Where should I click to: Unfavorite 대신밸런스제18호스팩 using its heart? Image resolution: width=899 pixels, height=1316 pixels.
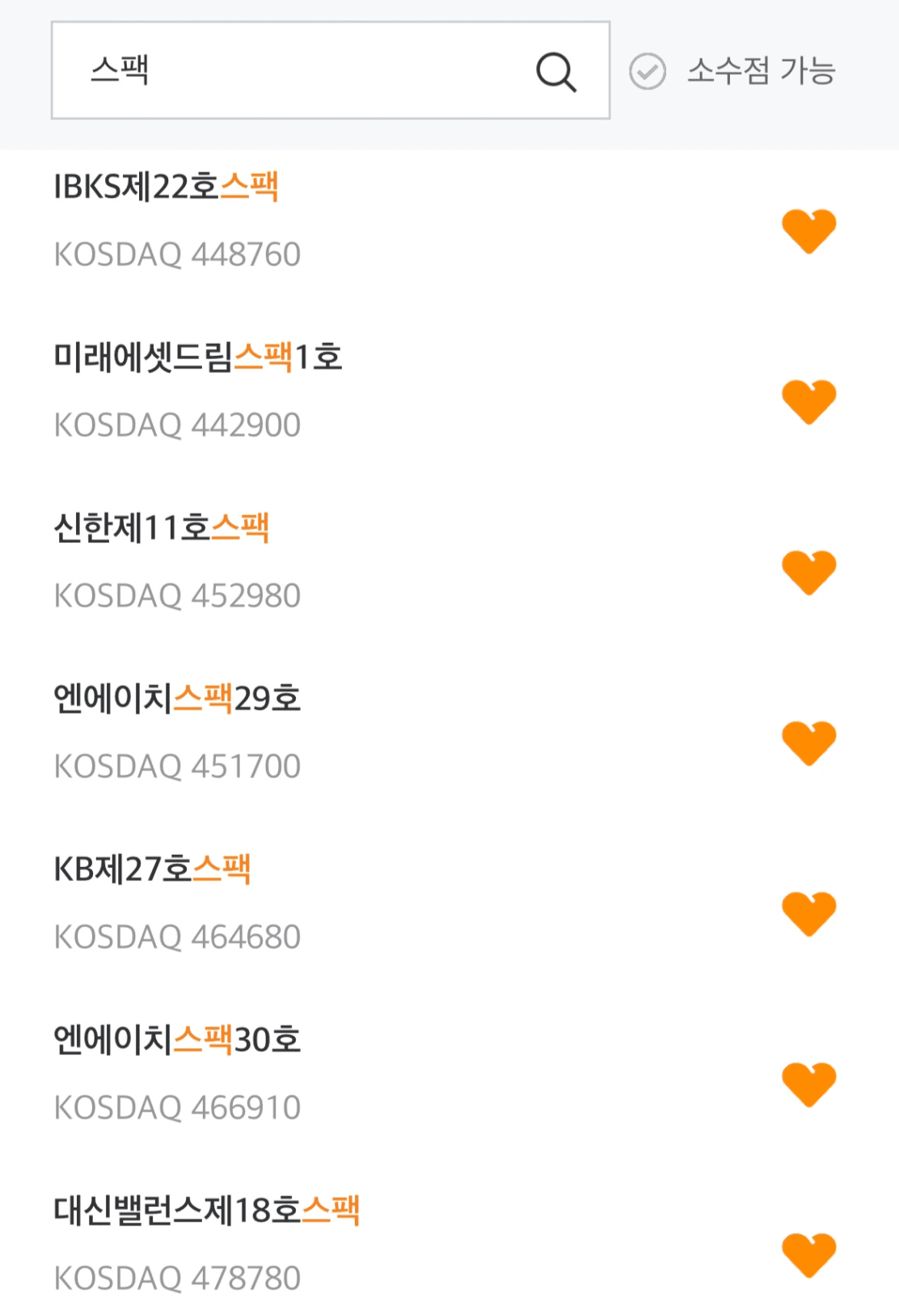(808, 1255)
